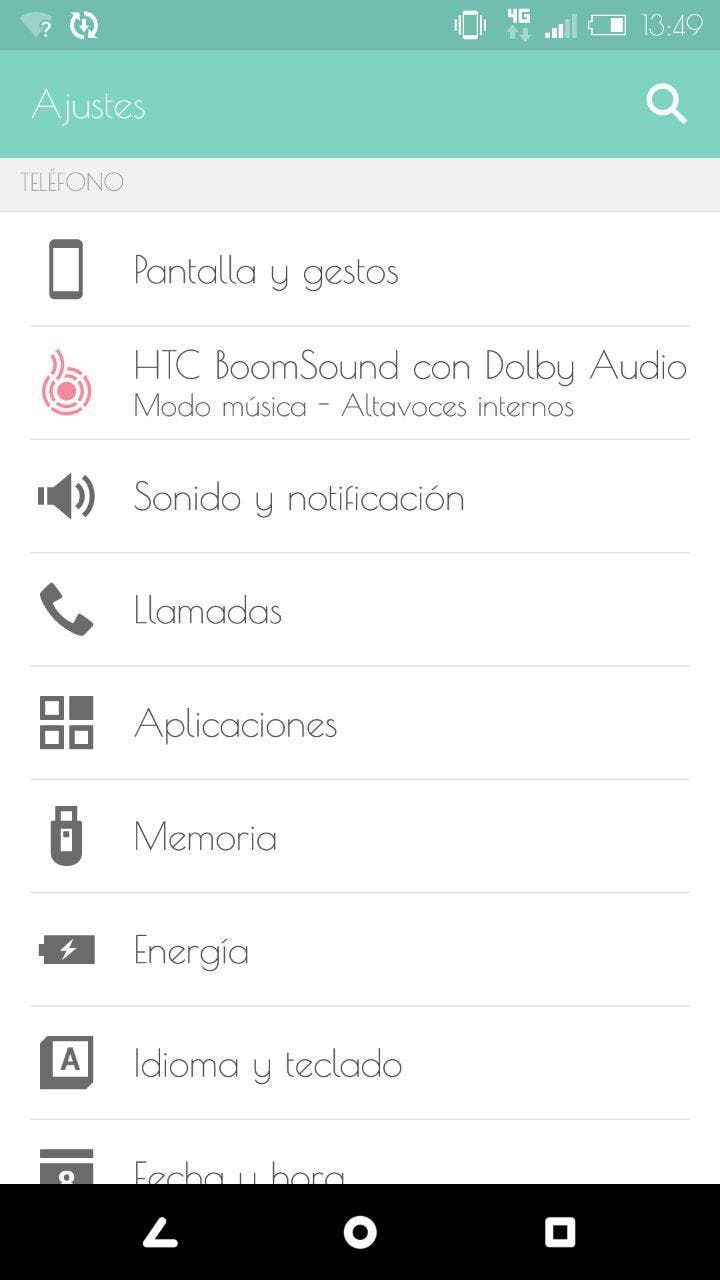The width and height of the screenshot is (720, 1280).
Task: Go to Sonido y notificación
Action: pos(360,497)
